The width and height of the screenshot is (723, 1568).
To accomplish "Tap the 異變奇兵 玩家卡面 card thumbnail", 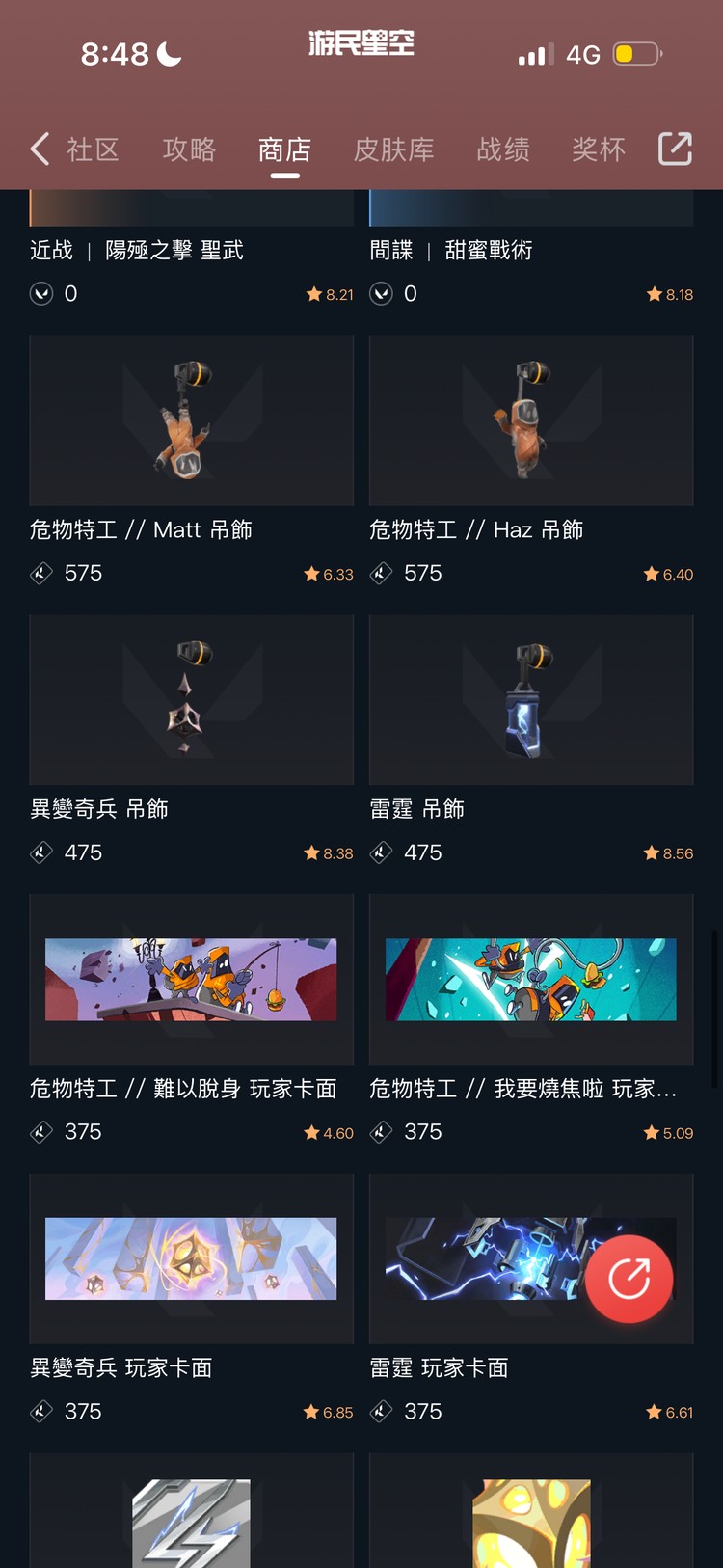I will point(191,1259).
